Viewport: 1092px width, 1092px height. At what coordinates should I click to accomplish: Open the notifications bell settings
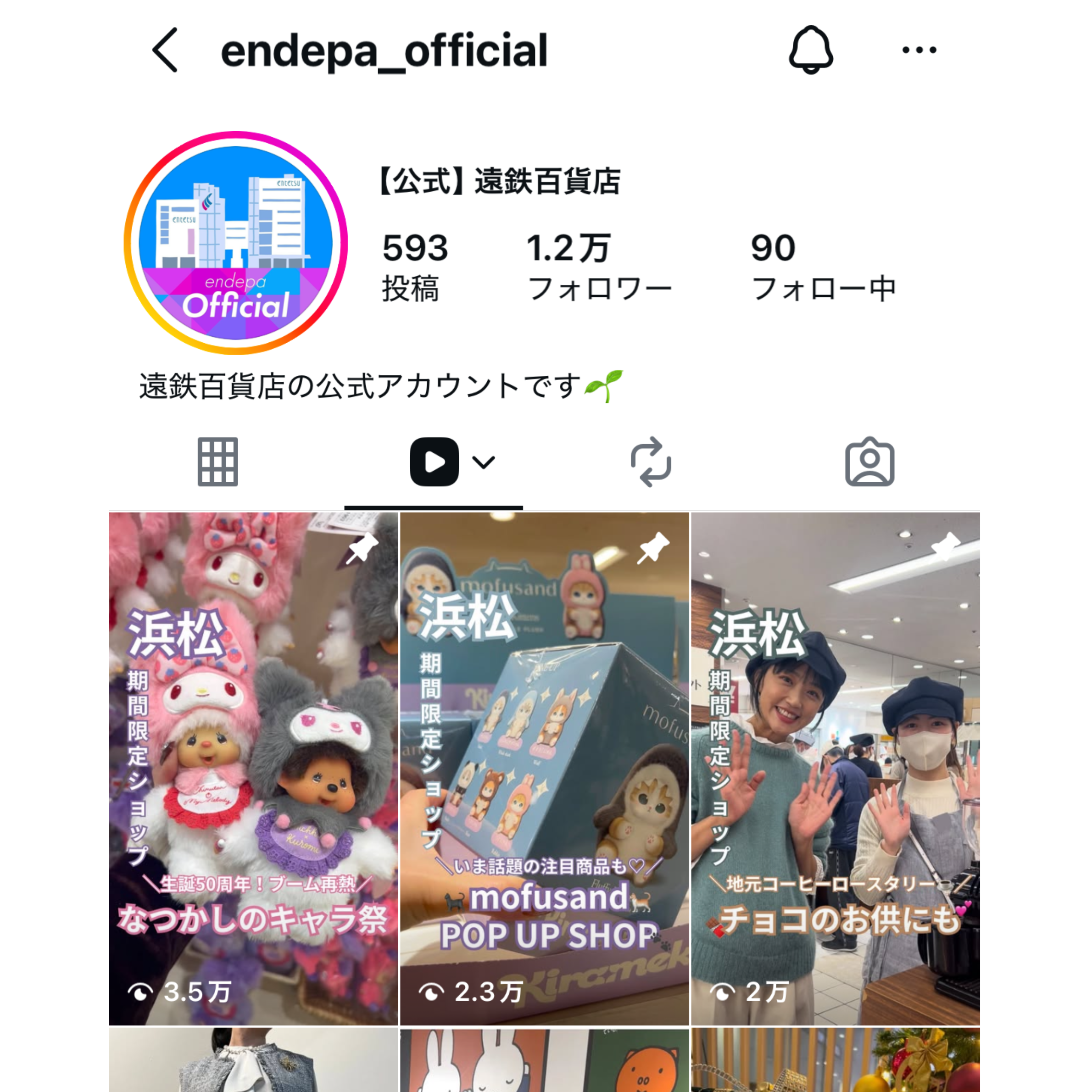811,50
